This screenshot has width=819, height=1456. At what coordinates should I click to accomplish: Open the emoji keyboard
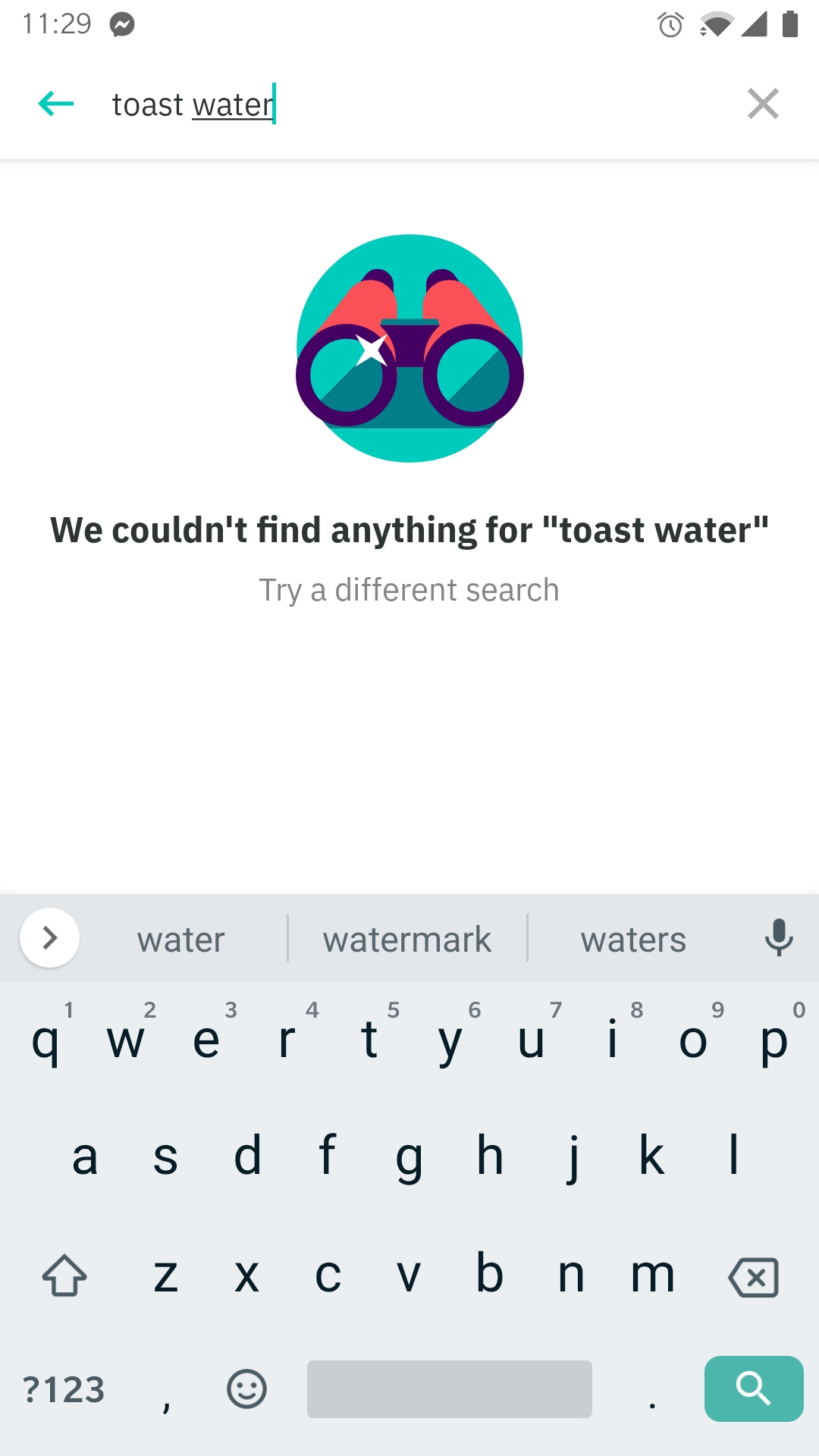click(246, 1389)
